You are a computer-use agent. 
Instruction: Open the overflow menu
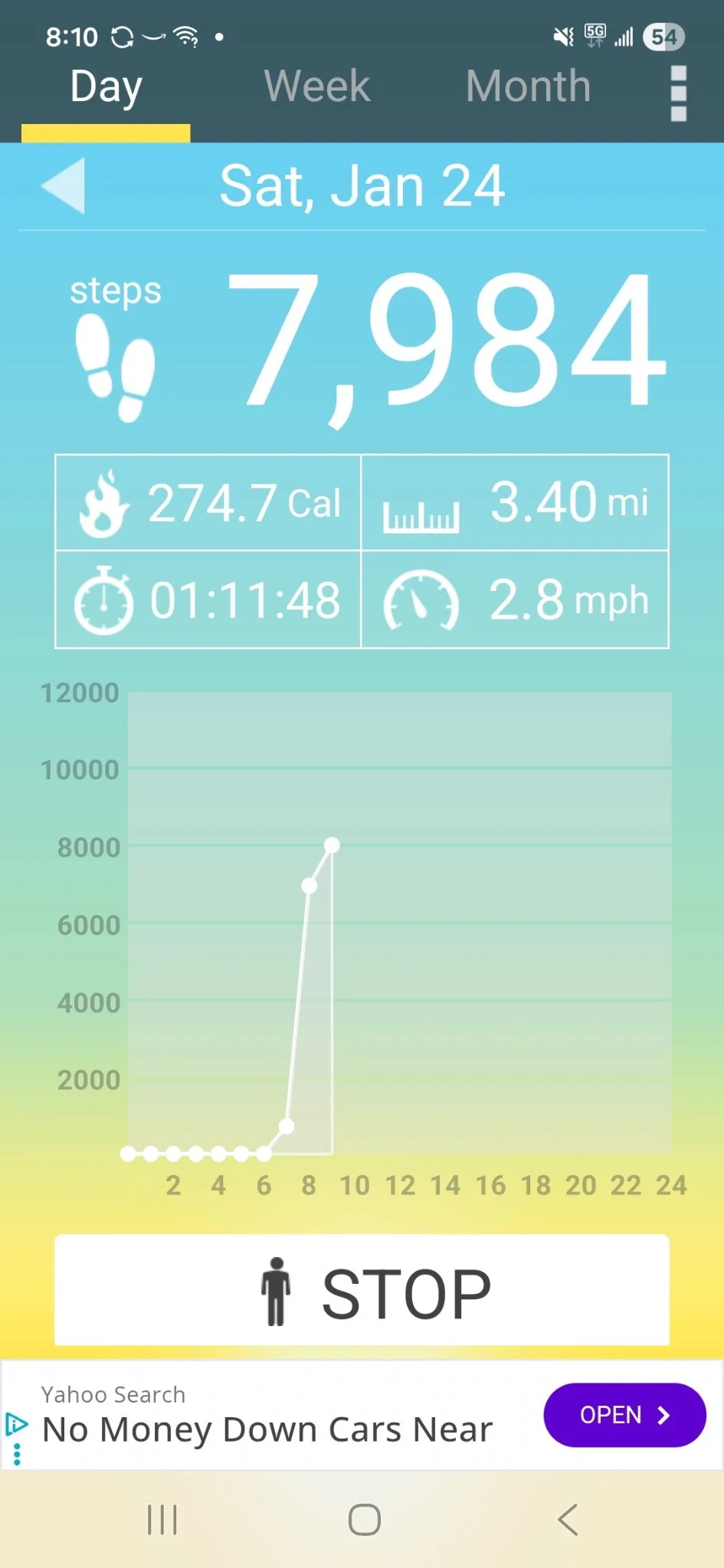click(x=678, y=93)
